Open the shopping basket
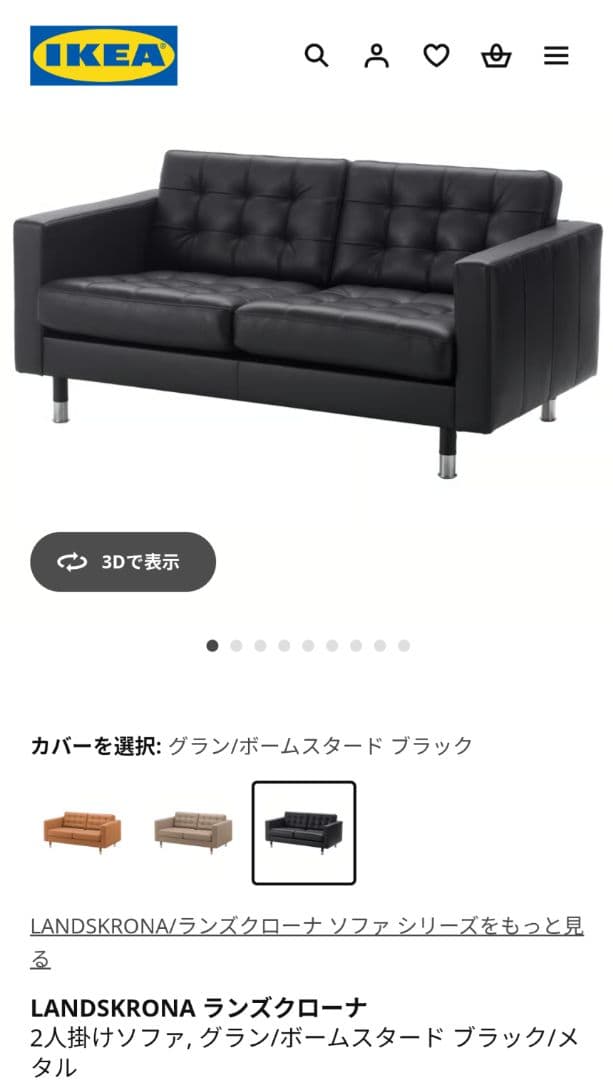Viewport: 613px width, 1080px height. (496, 56)
